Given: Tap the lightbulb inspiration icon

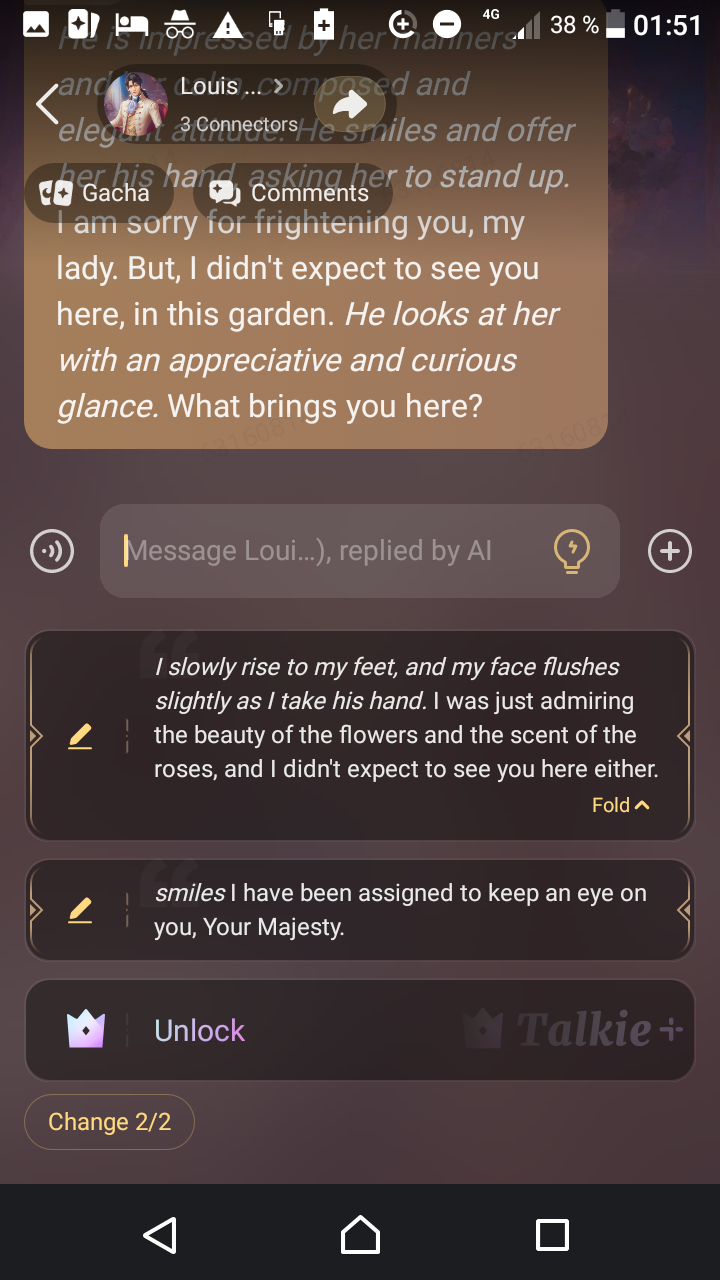Looking at the screenshot, I should [572, 551].
